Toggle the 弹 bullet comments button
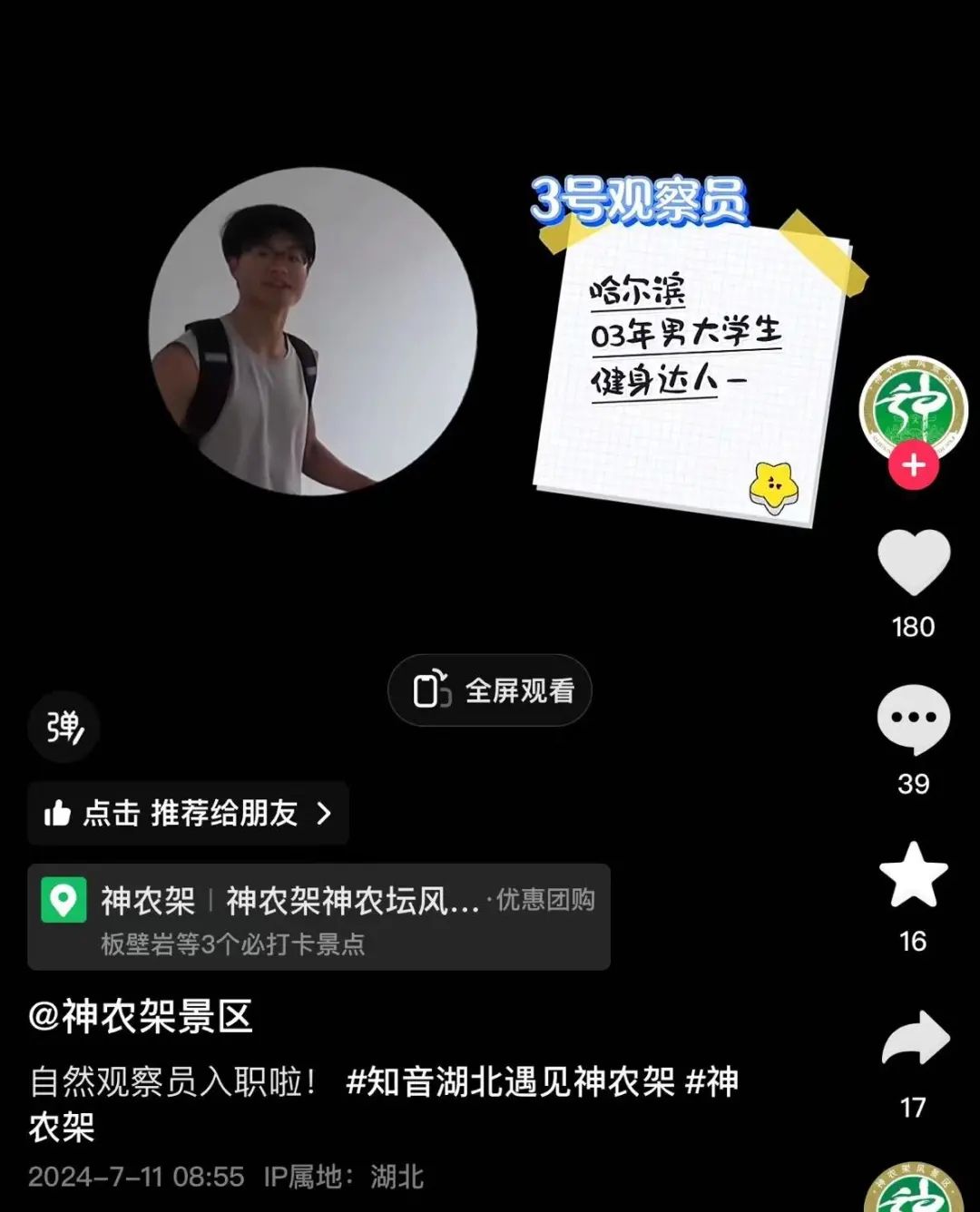This screenshot has width=980, height=1212. (x=64, y=727)
